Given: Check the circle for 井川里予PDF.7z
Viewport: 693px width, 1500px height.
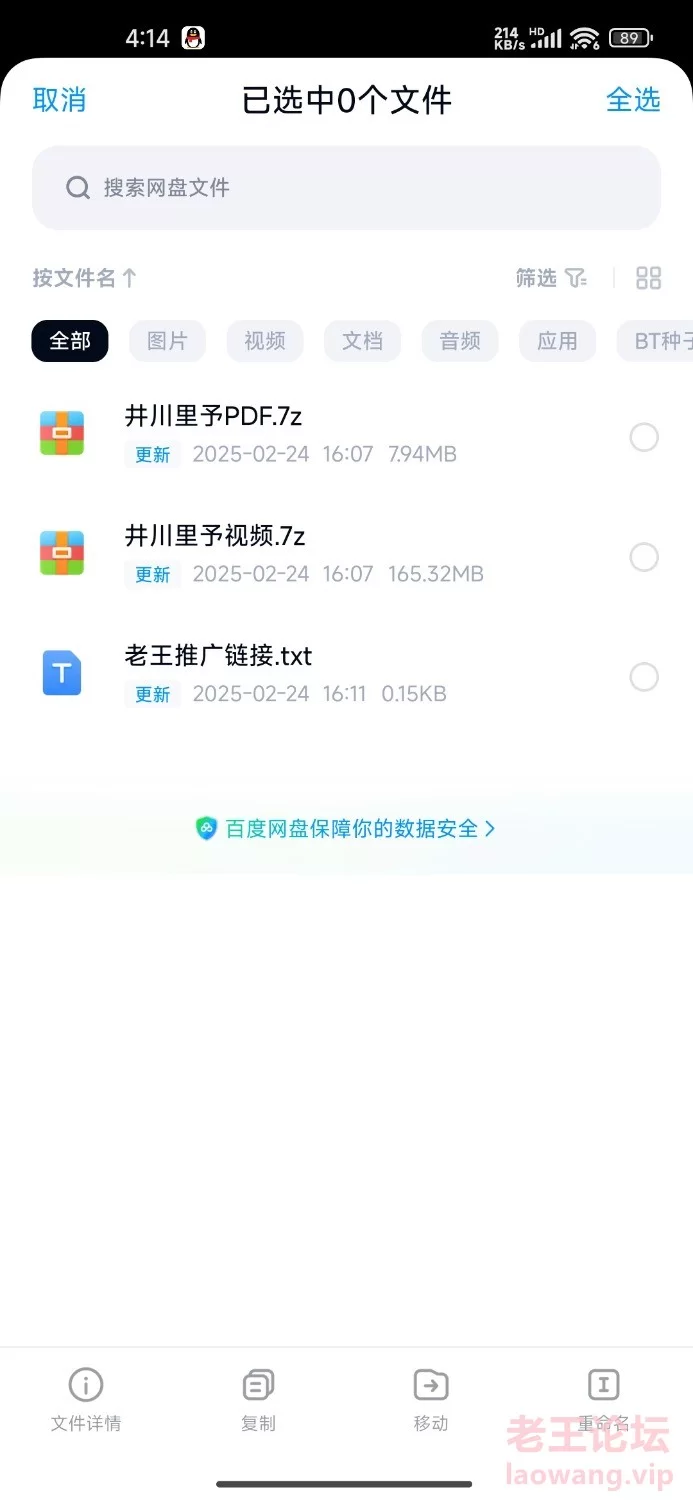Looking at the screenshot, I should tap(644, 437).
